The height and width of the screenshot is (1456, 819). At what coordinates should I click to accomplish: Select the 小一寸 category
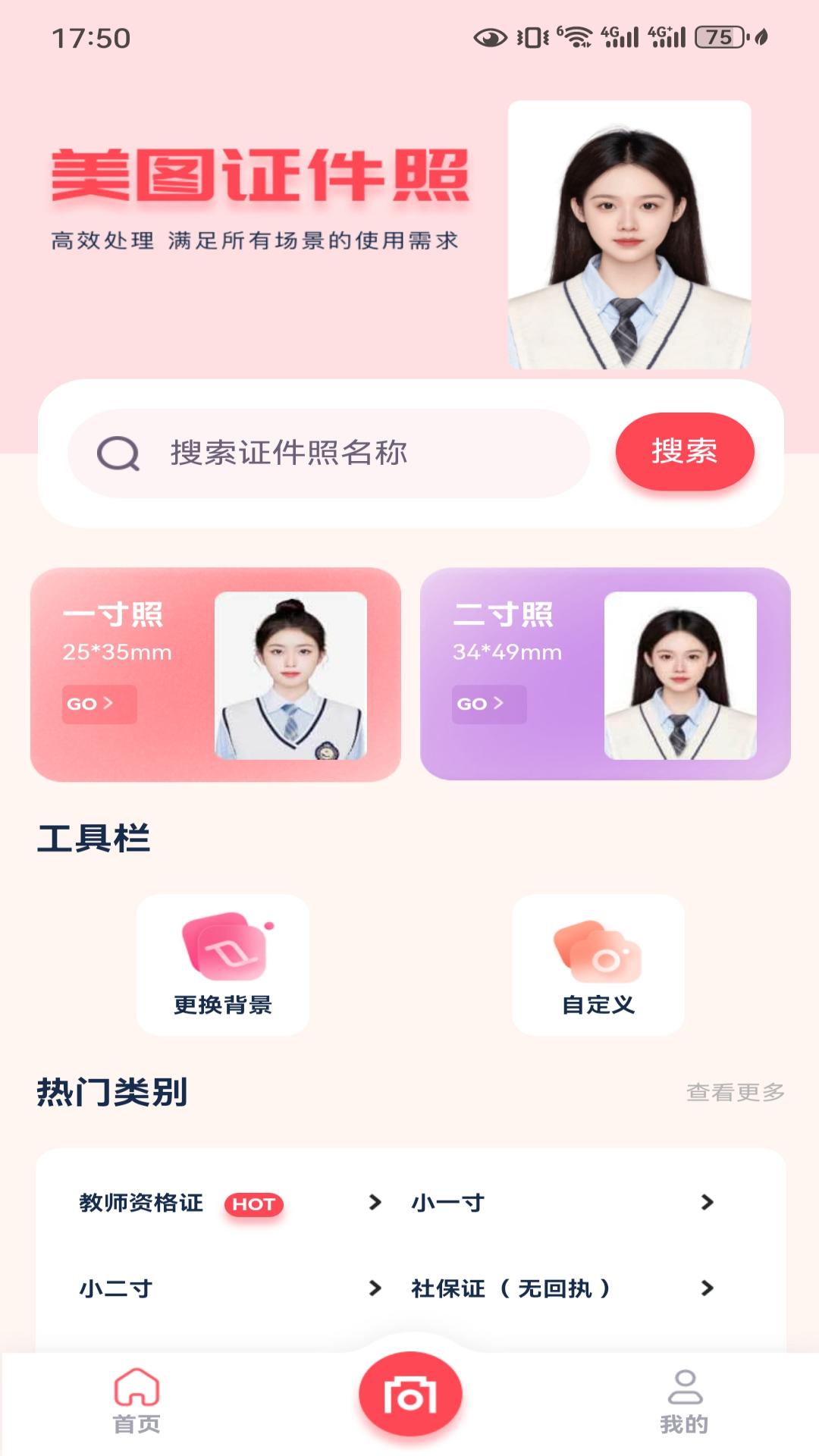pyautogui.click(x=561, y=1203)
